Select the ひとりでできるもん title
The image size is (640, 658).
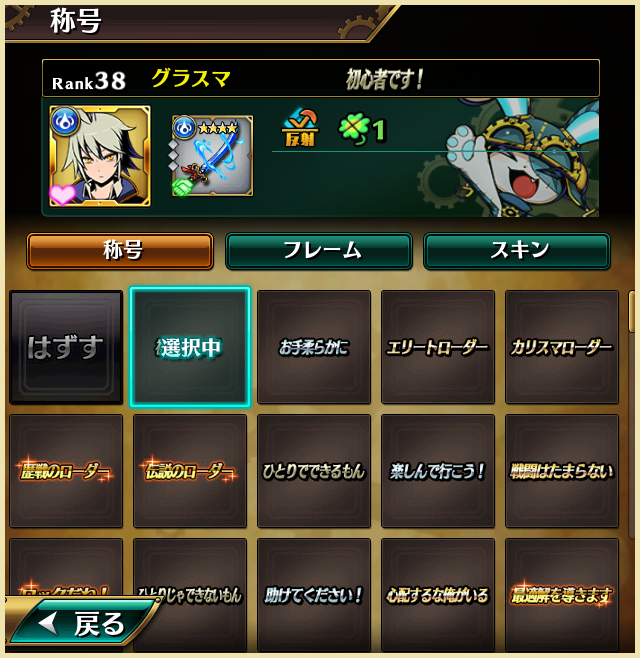pyautogui.click(x=314, y=471)
